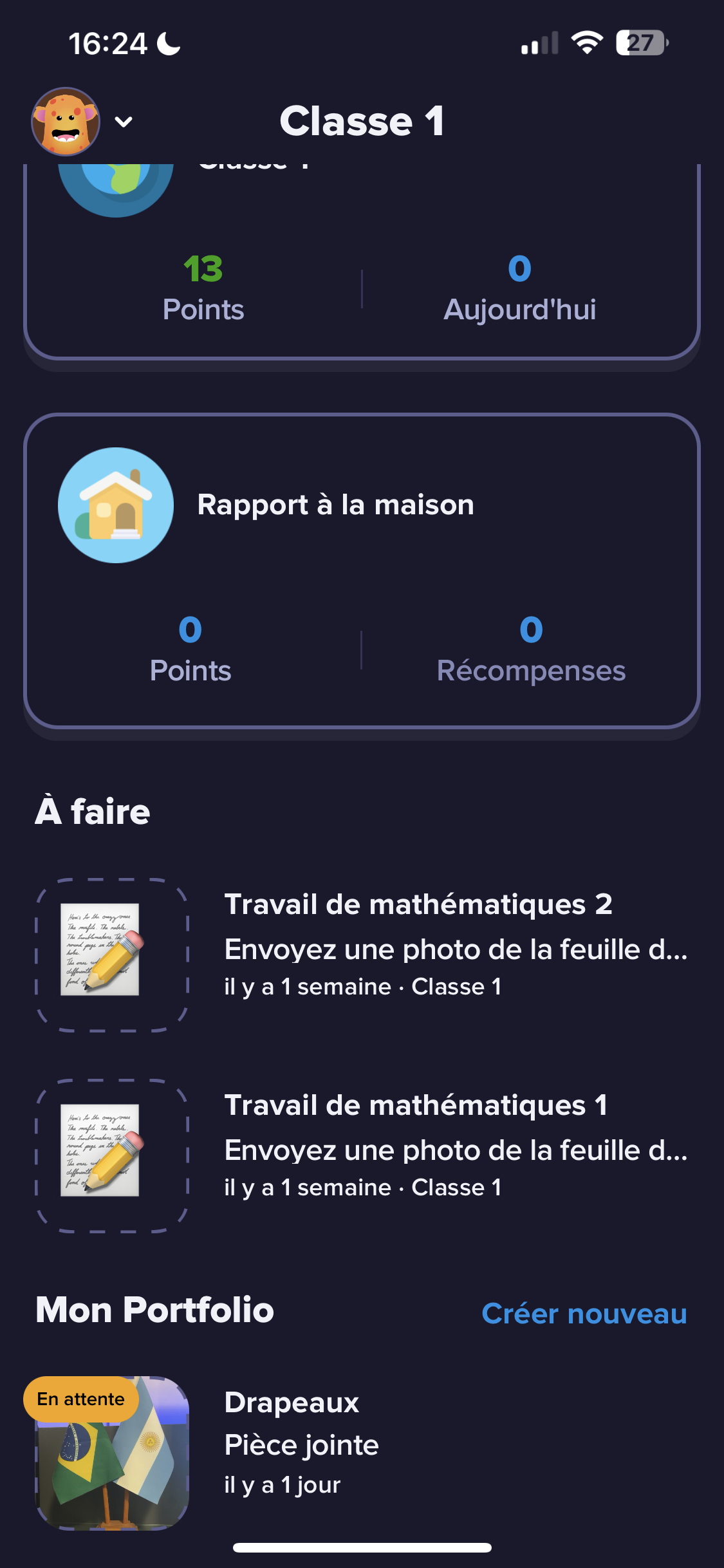Tap Créer nouveau to add portfolio item
The width and height of the screenshot is (724, 1568).
point(584,1314)
